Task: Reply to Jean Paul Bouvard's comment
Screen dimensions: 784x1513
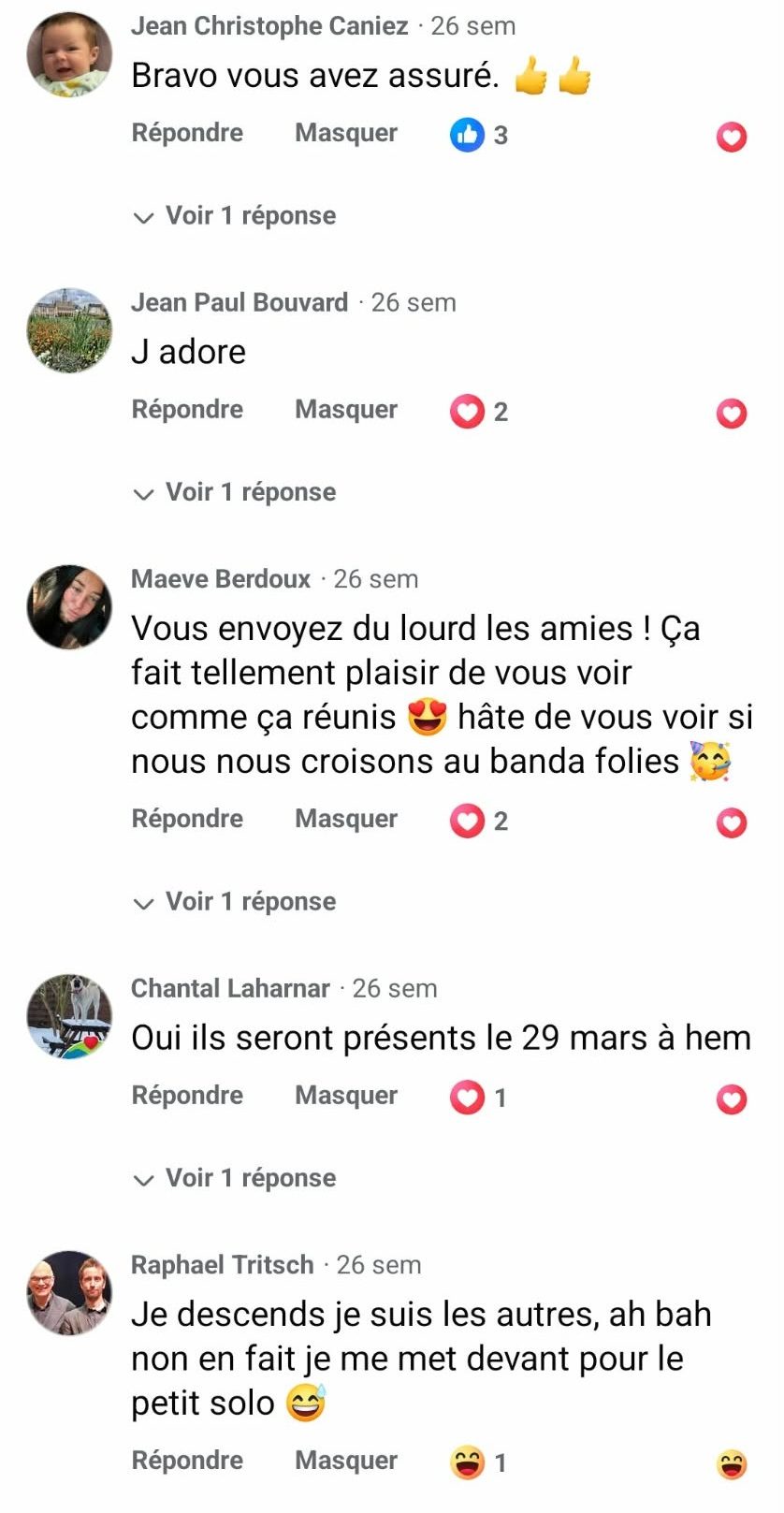Action: (187, 410)
